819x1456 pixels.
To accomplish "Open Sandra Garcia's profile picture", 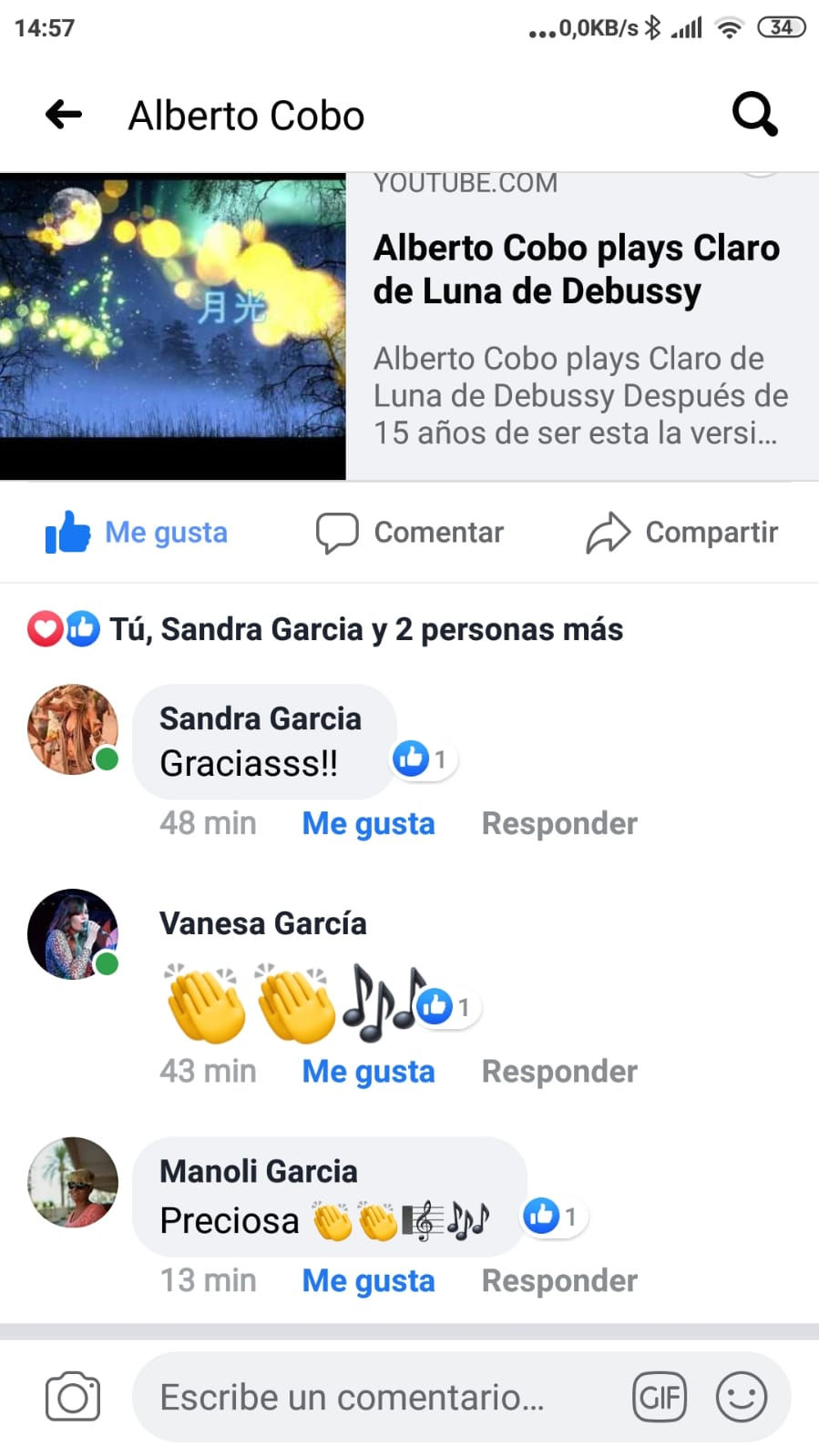I will click(x=73, y=729).
